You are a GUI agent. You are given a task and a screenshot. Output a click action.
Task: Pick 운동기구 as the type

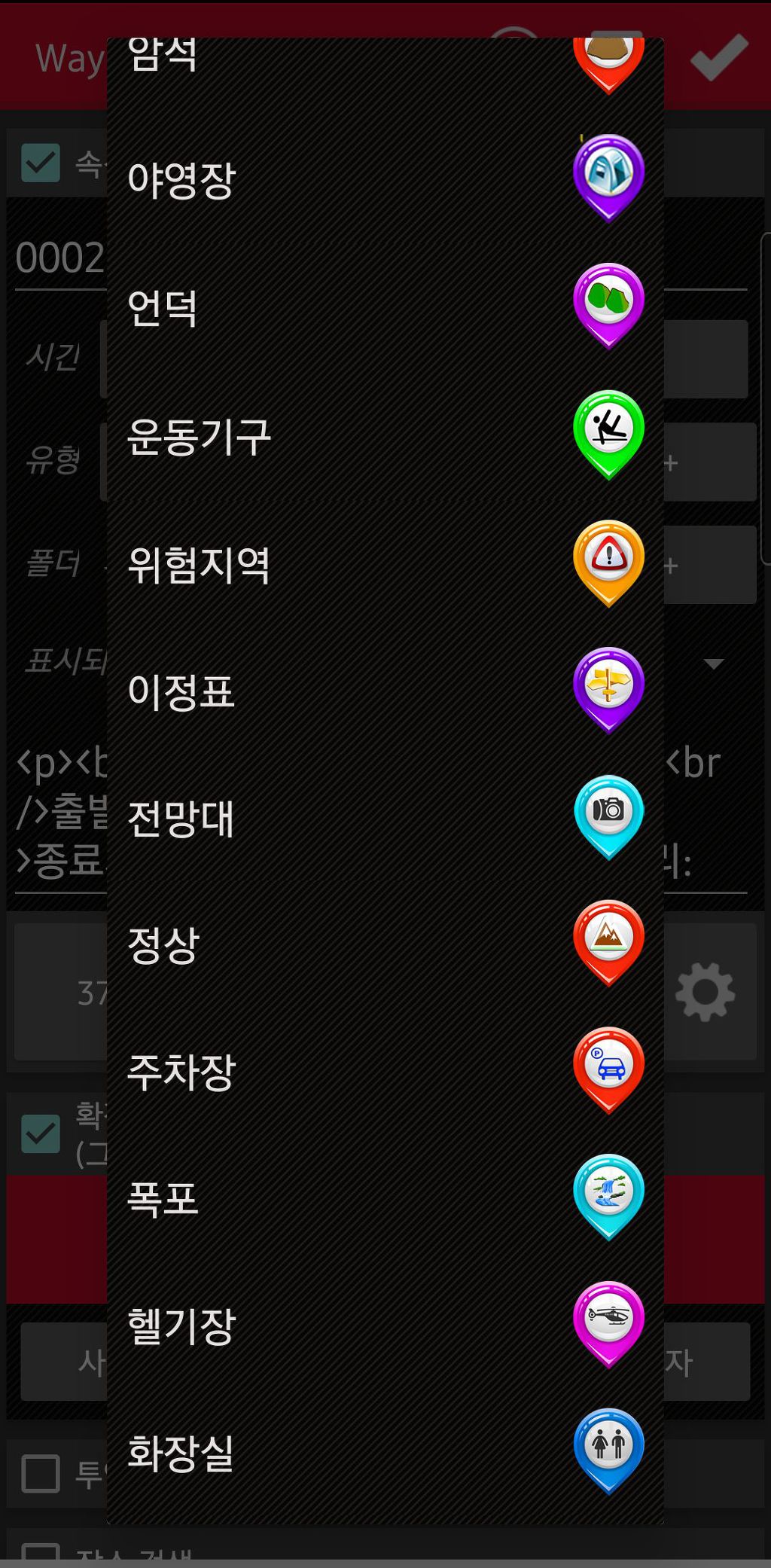click(x=385, y=435)
